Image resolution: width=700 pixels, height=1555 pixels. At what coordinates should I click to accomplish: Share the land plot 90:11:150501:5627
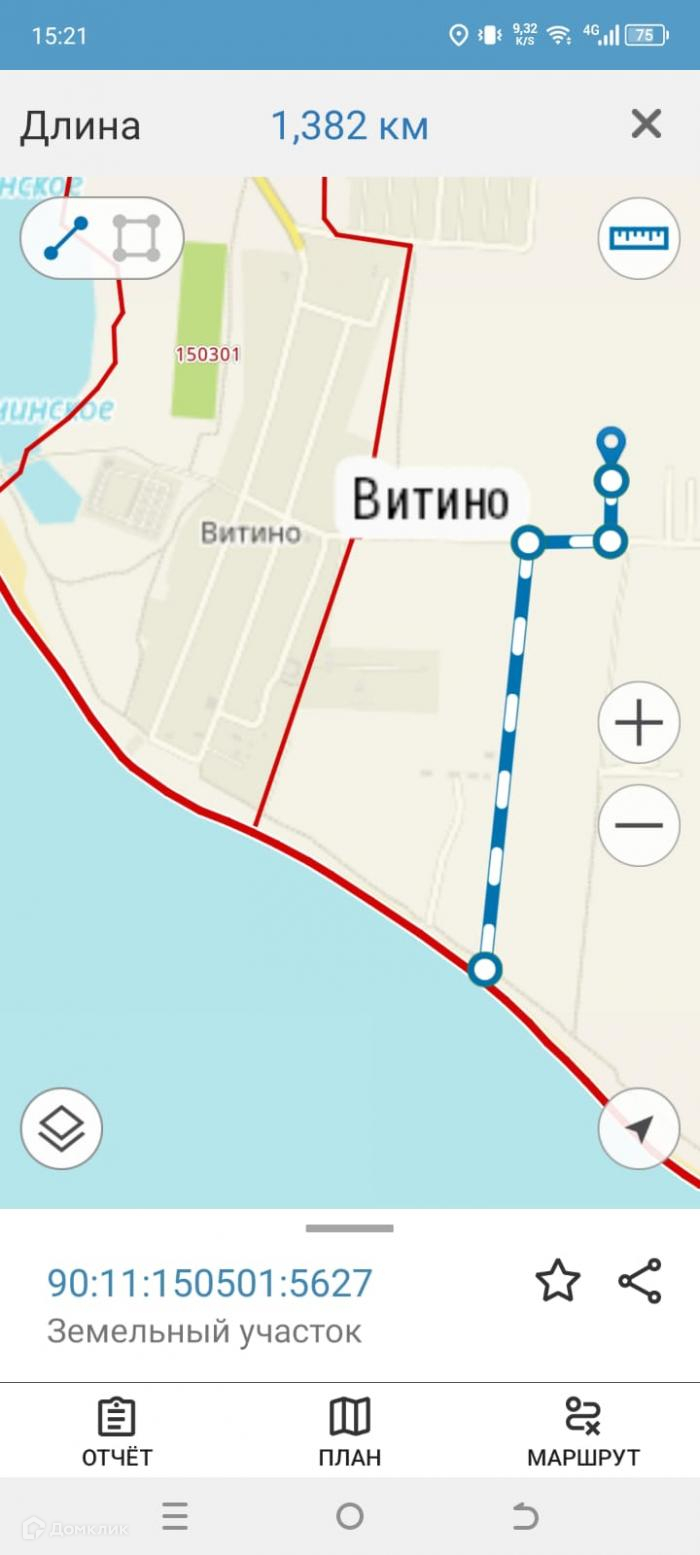pyautogui.click(x=640, y=1281)
